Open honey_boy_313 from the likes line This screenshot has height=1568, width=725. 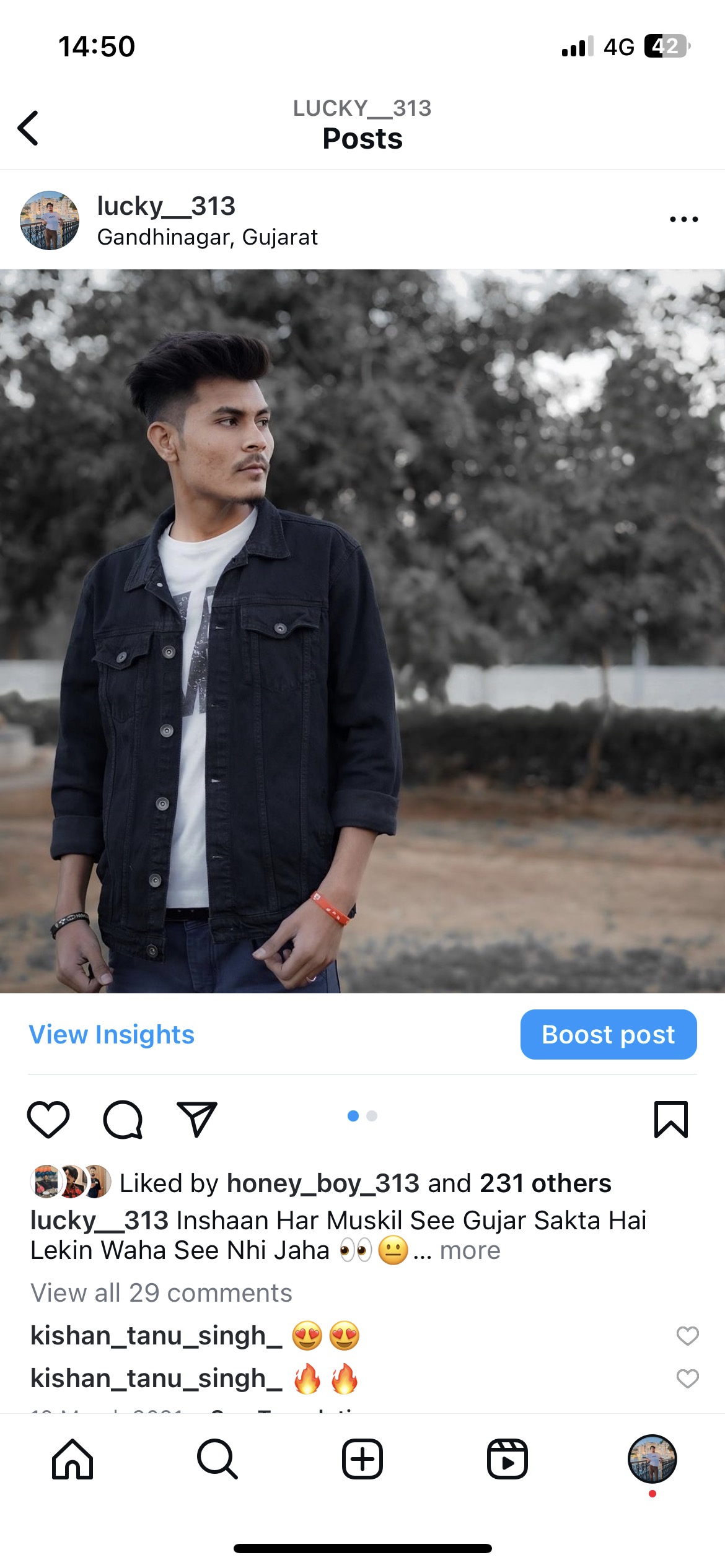(323, 1183)
